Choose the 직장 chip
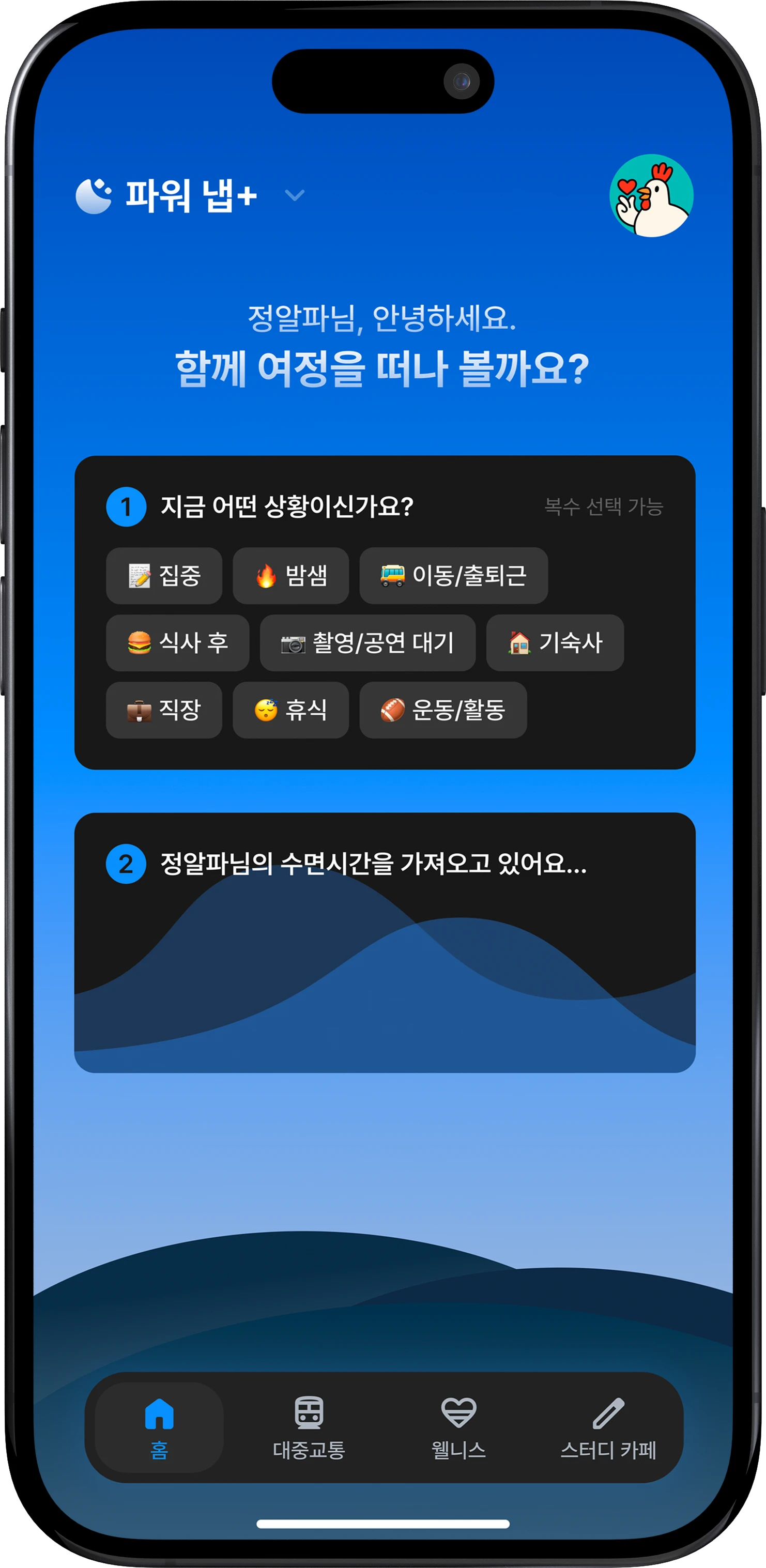766x1568 pixels. [164, 710]
